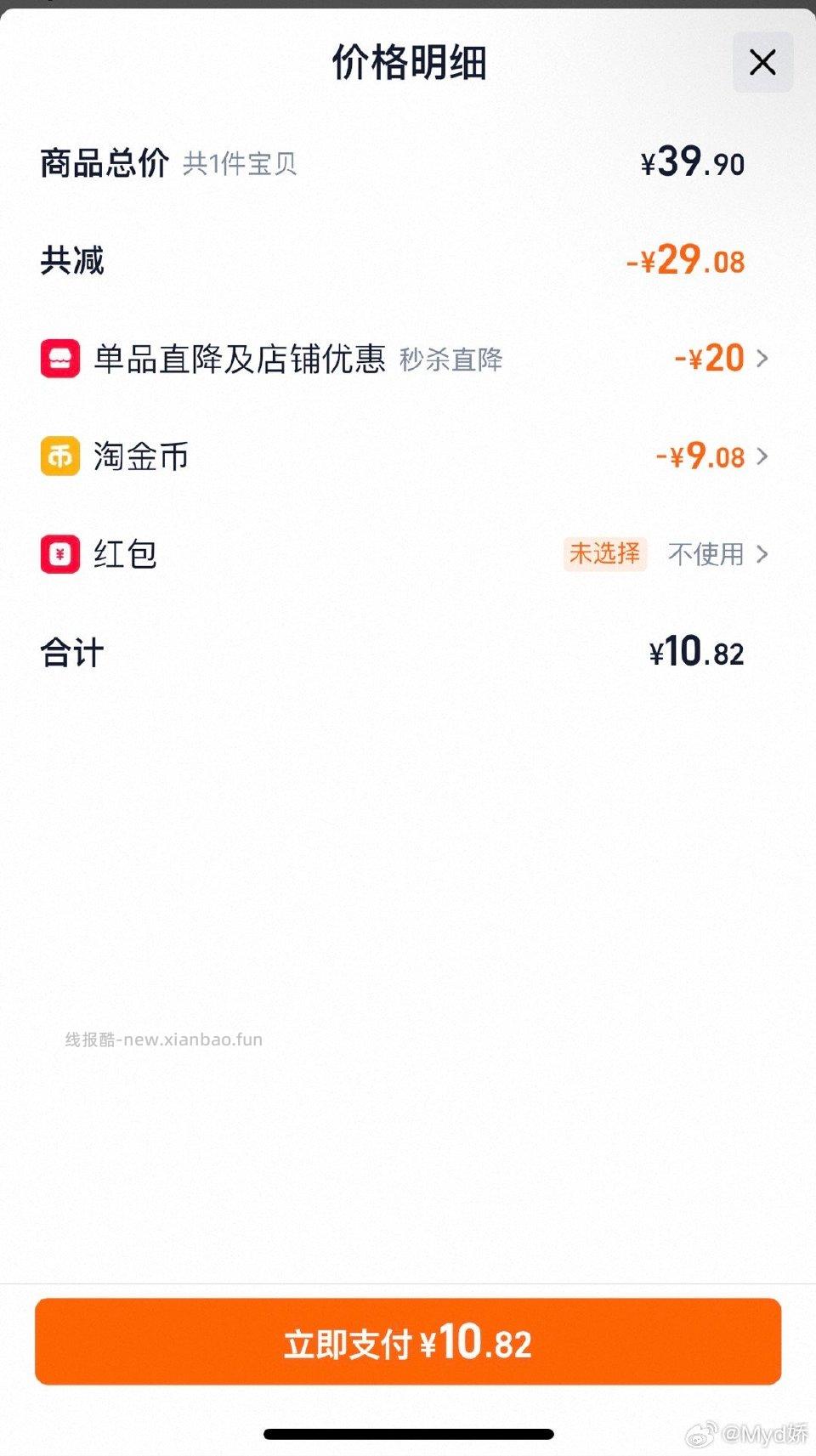Viewport: 816px width, 1456px height.
Task: Open the 淘金币 detail arrow
Action: (762, 456)
